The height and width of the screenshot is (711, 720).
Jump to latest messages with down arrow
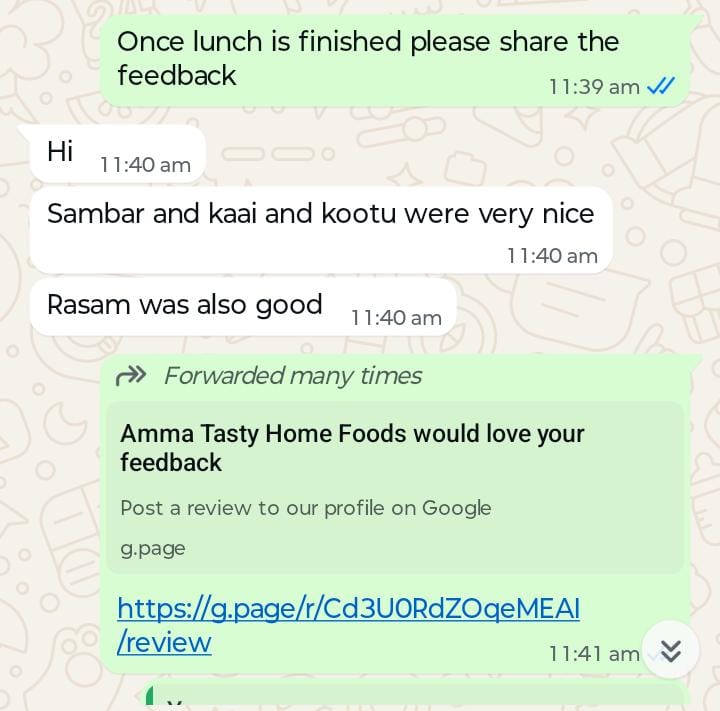click(x=670, y=651)
